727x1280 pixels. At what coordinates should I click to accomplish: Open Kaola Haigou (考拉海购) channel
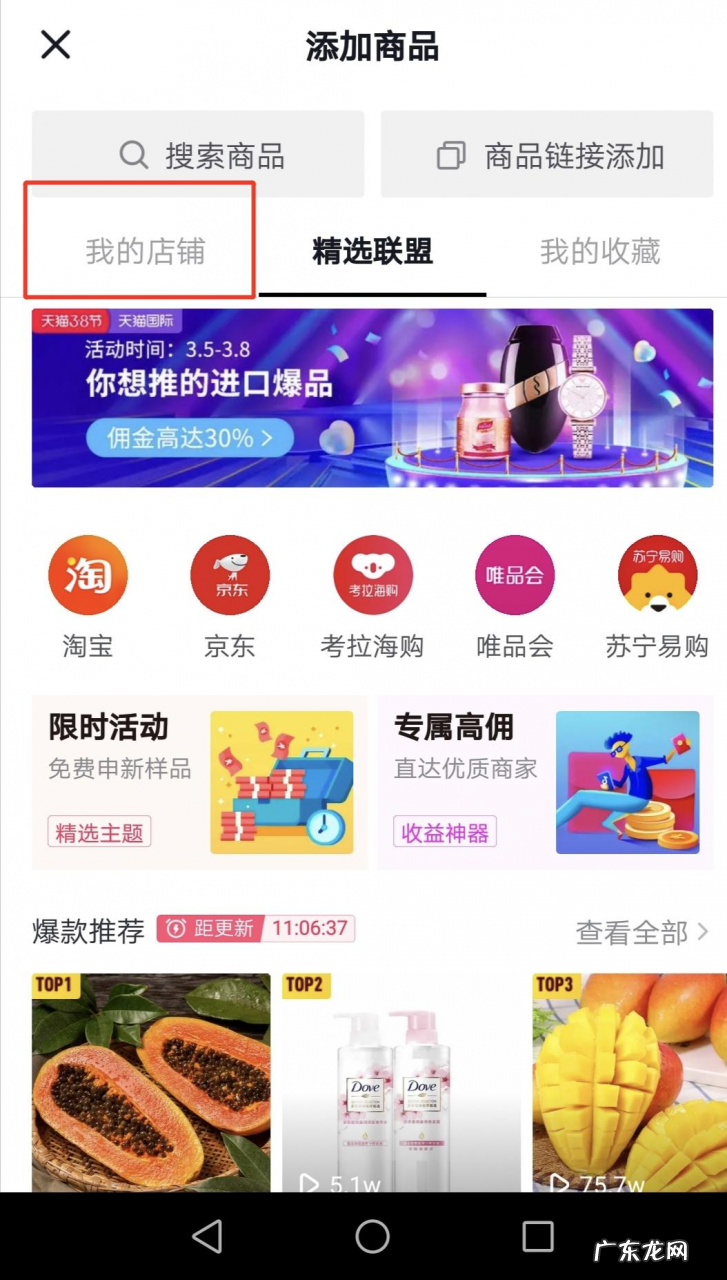[372, 573]
